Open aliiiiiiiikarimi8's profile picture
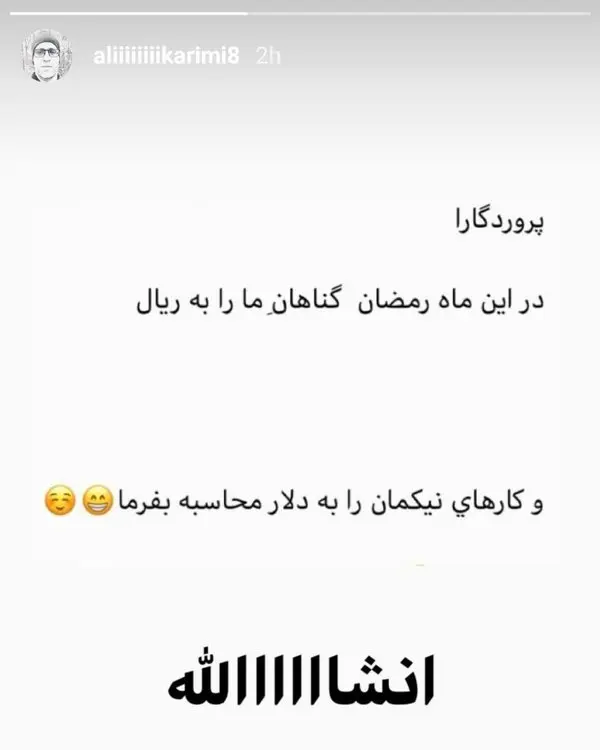600x750 pixels. (47, 55)
